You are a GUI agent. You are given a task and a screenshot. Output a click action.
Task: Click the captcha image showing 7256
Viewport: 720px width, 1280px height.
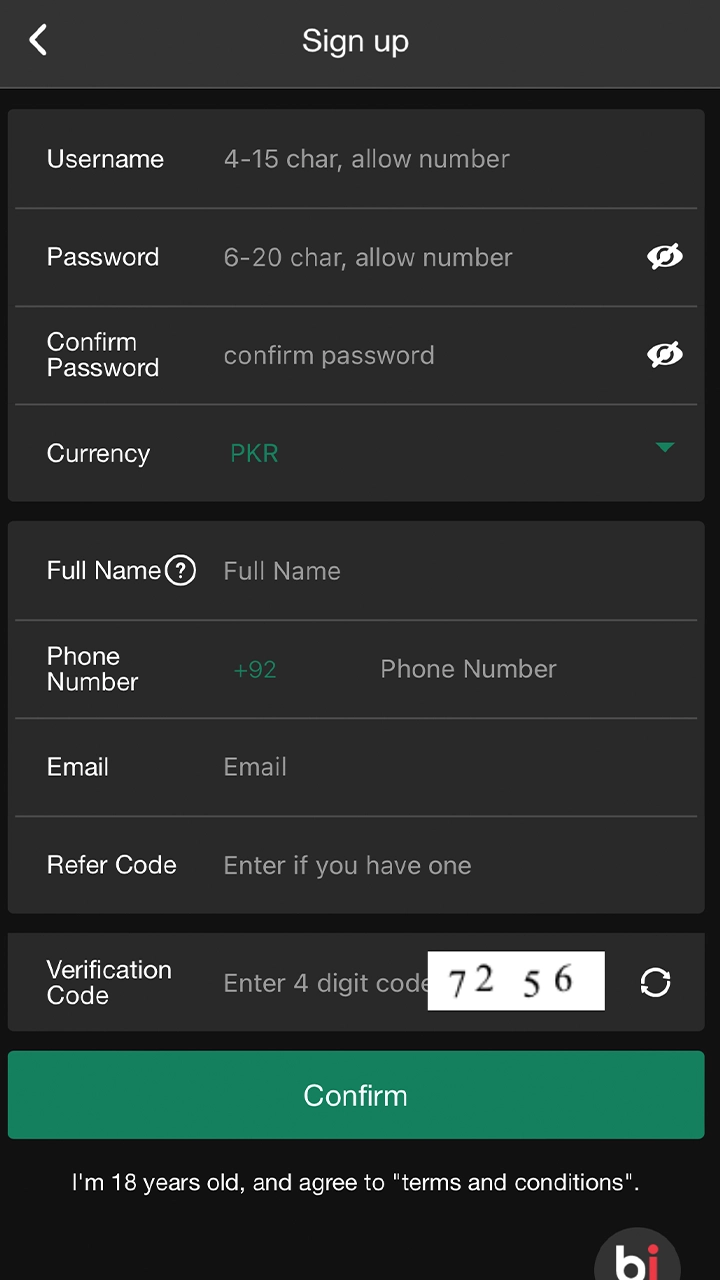(x=516, y=981)
